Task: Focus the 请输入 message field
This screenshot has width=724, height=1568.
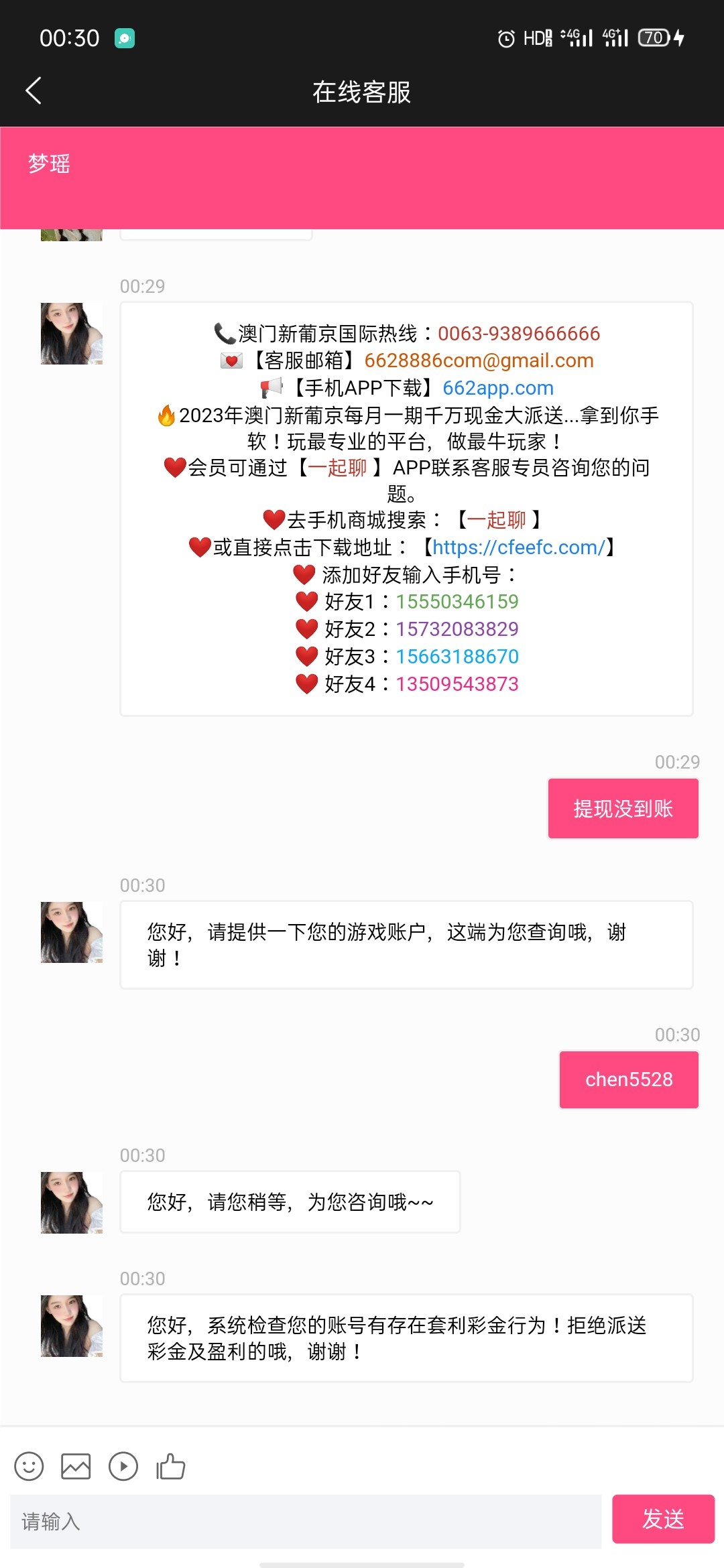Action: click(x=306, y=1521)
